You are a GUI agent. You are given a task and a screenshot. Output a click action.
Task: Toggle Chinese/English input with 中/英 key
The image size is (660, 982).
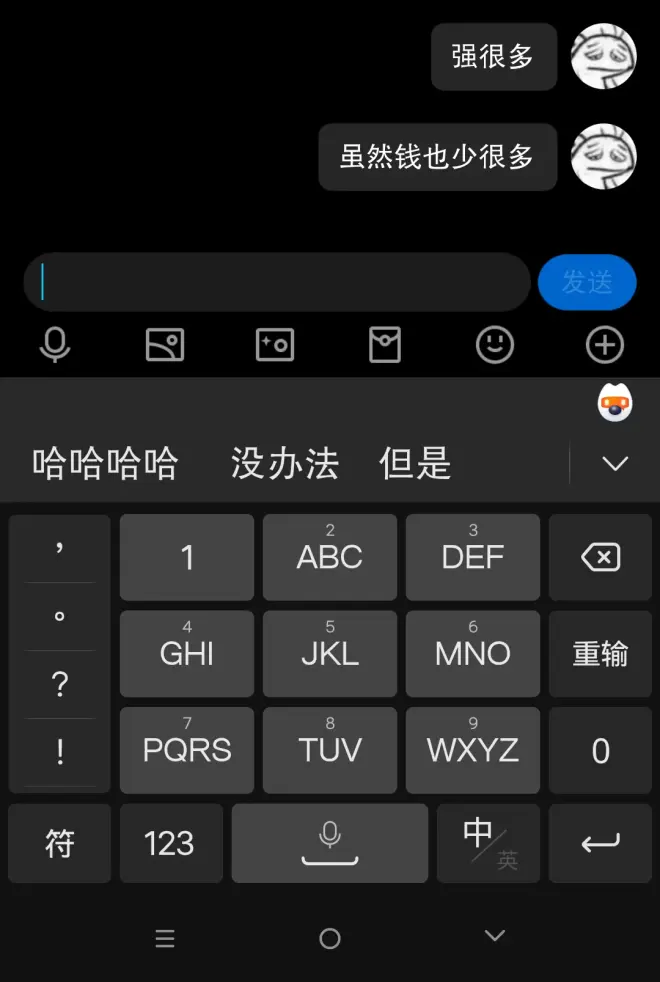pos(490,844)
